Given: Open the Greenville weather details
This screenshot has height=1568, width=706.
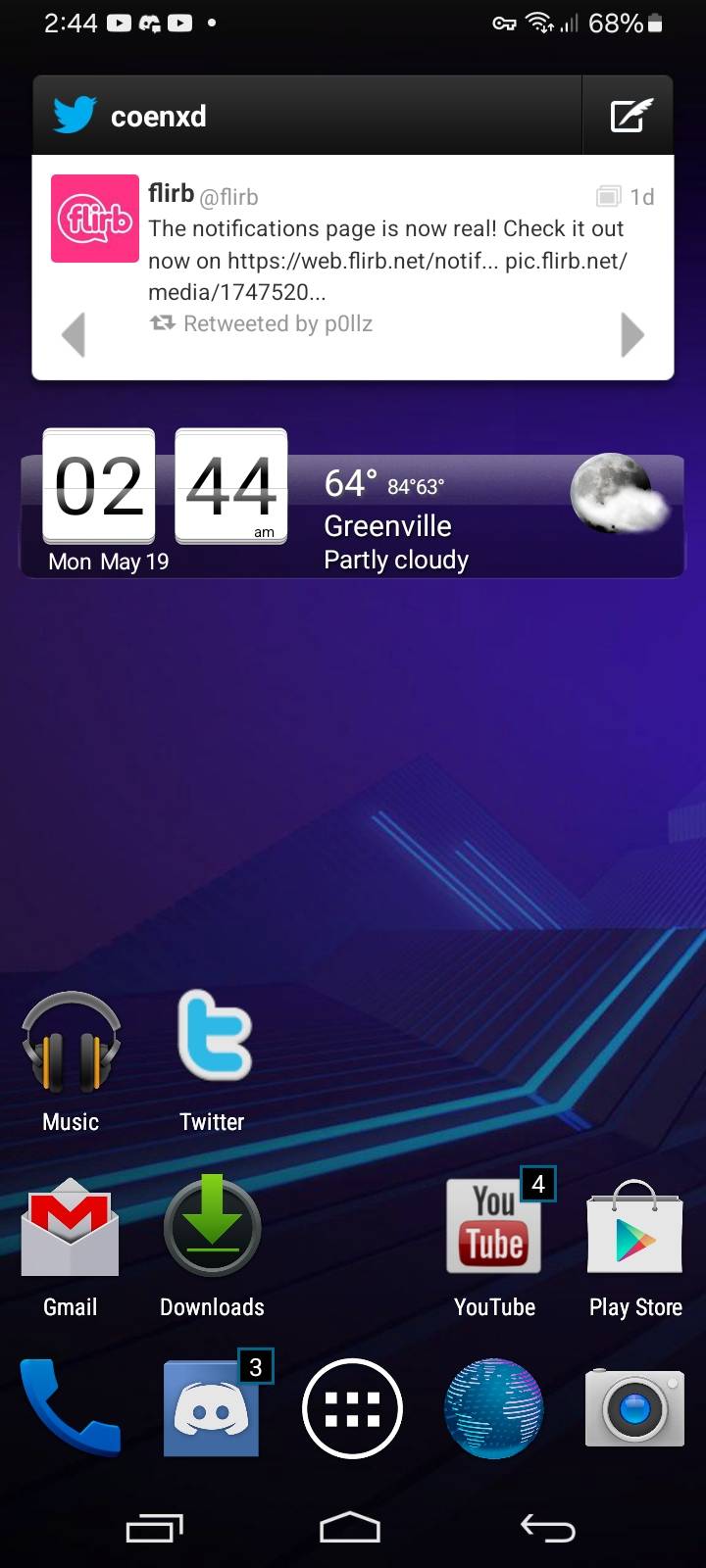Looking at the screenshot, I should coord(495,516).
